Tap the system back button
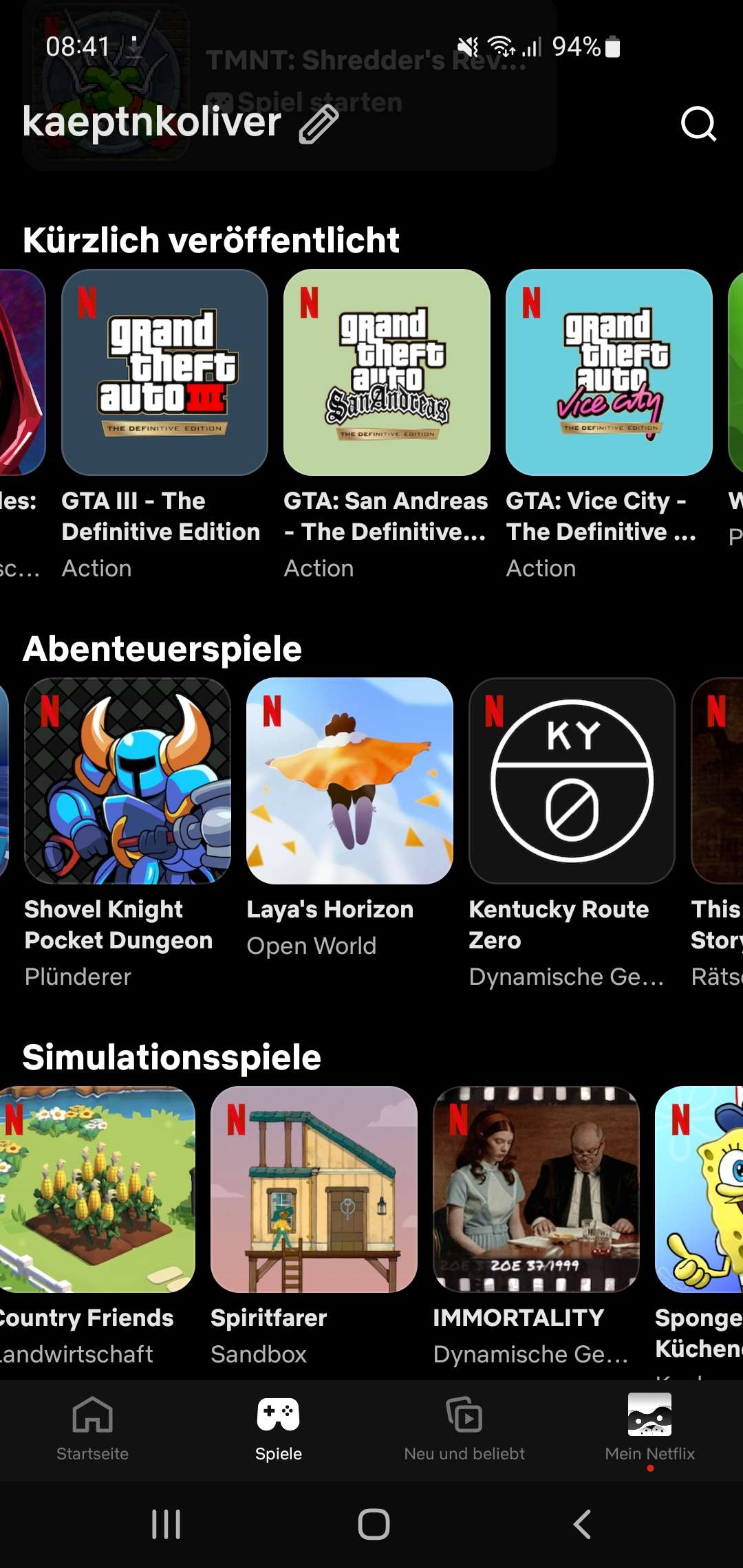This screenshot has width=743, height=1568. click(582, 1525)
